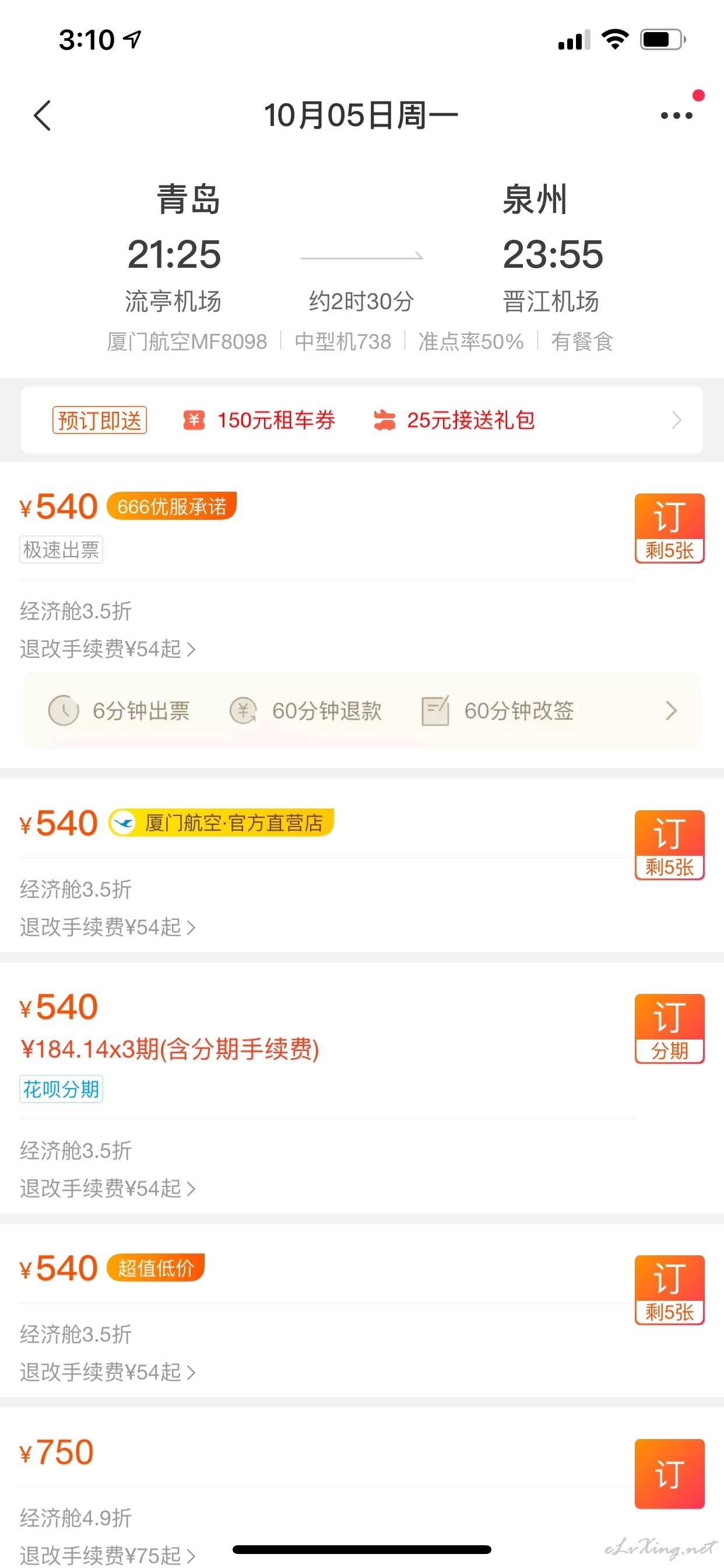Go back using the top-left arrow
This screenshot has width=724, height=1568.
pyautogui.click(x=42, y=116)
